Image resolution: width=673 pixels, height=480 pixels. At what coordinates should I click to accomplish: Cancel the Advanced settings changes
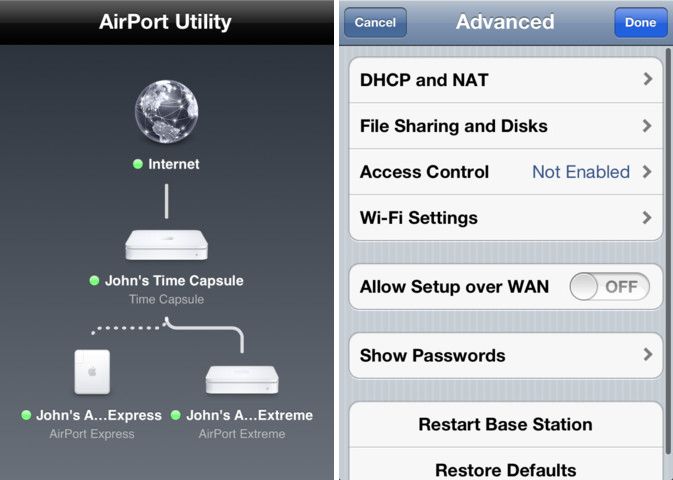(x=375, y=22)
